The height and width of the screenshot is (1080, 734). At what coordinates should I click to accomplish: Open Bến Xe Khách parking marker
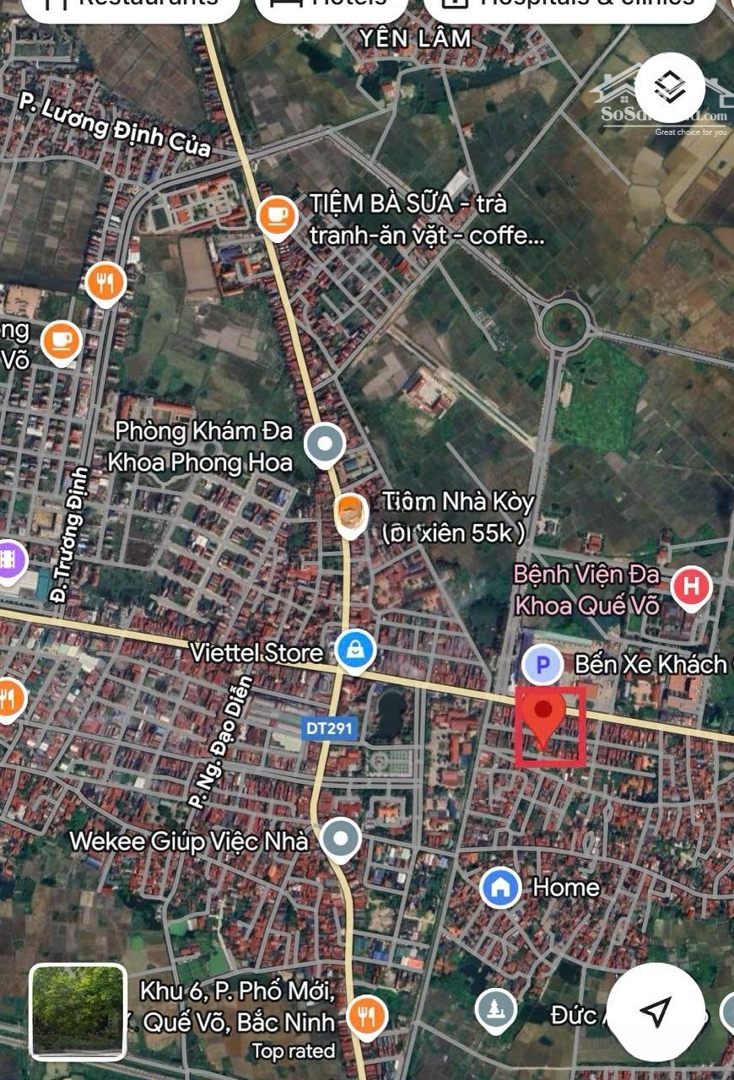click(x=543, y=664)
